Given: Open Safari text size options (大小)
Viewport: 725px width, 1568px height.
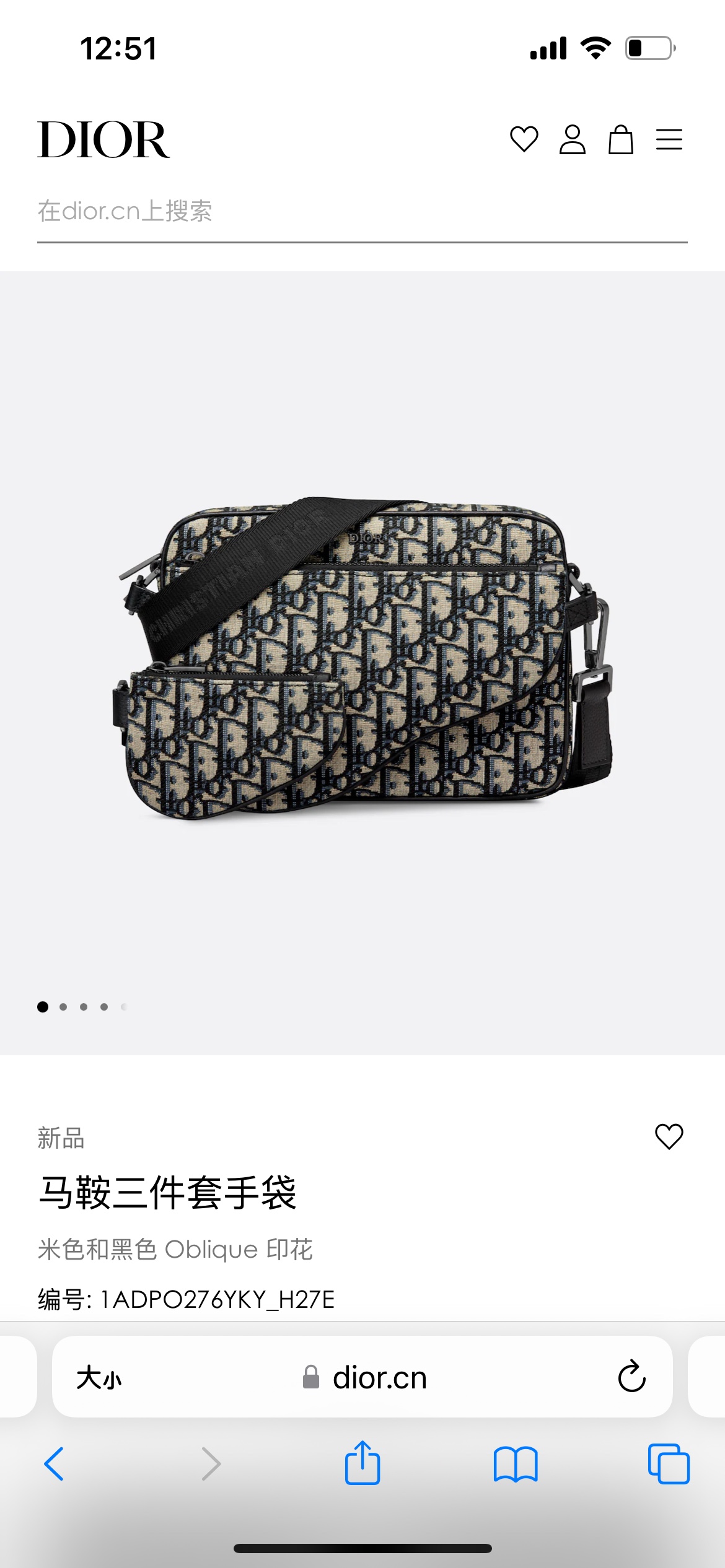Looking at the screenshot, I should [x=99, y=1379].
